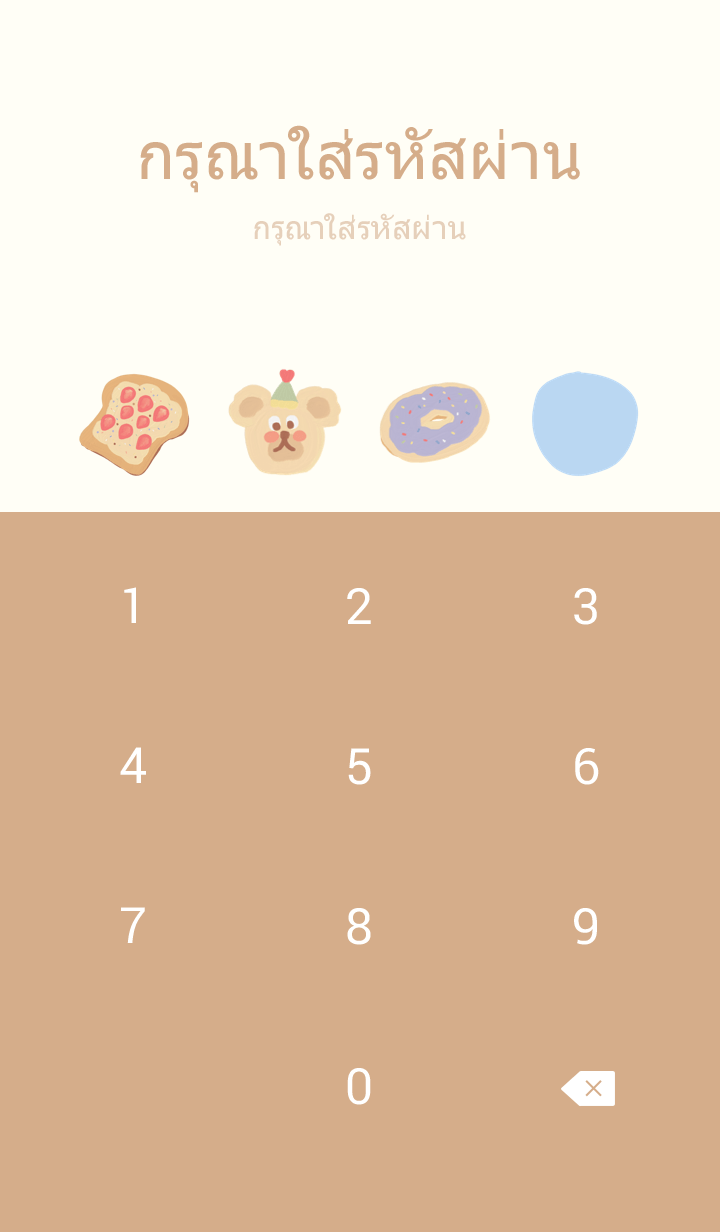The height and width of the screenshot is (1232, 720).
Task: Tap the 5 key
Action: point(359,767)
